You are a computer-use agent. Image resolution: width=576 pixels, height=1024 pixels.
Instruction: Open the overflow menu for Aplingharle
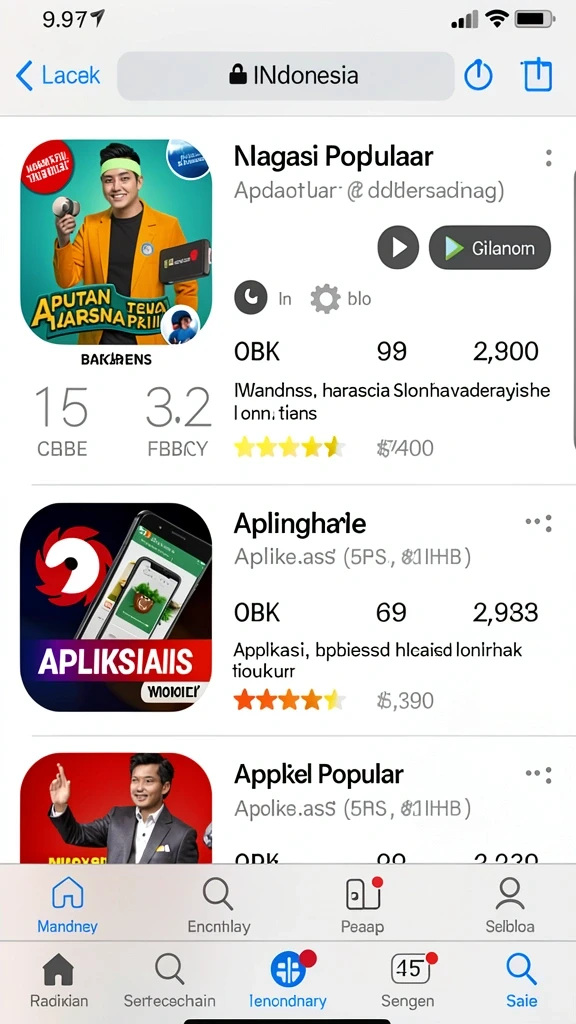tap(539, 522)
